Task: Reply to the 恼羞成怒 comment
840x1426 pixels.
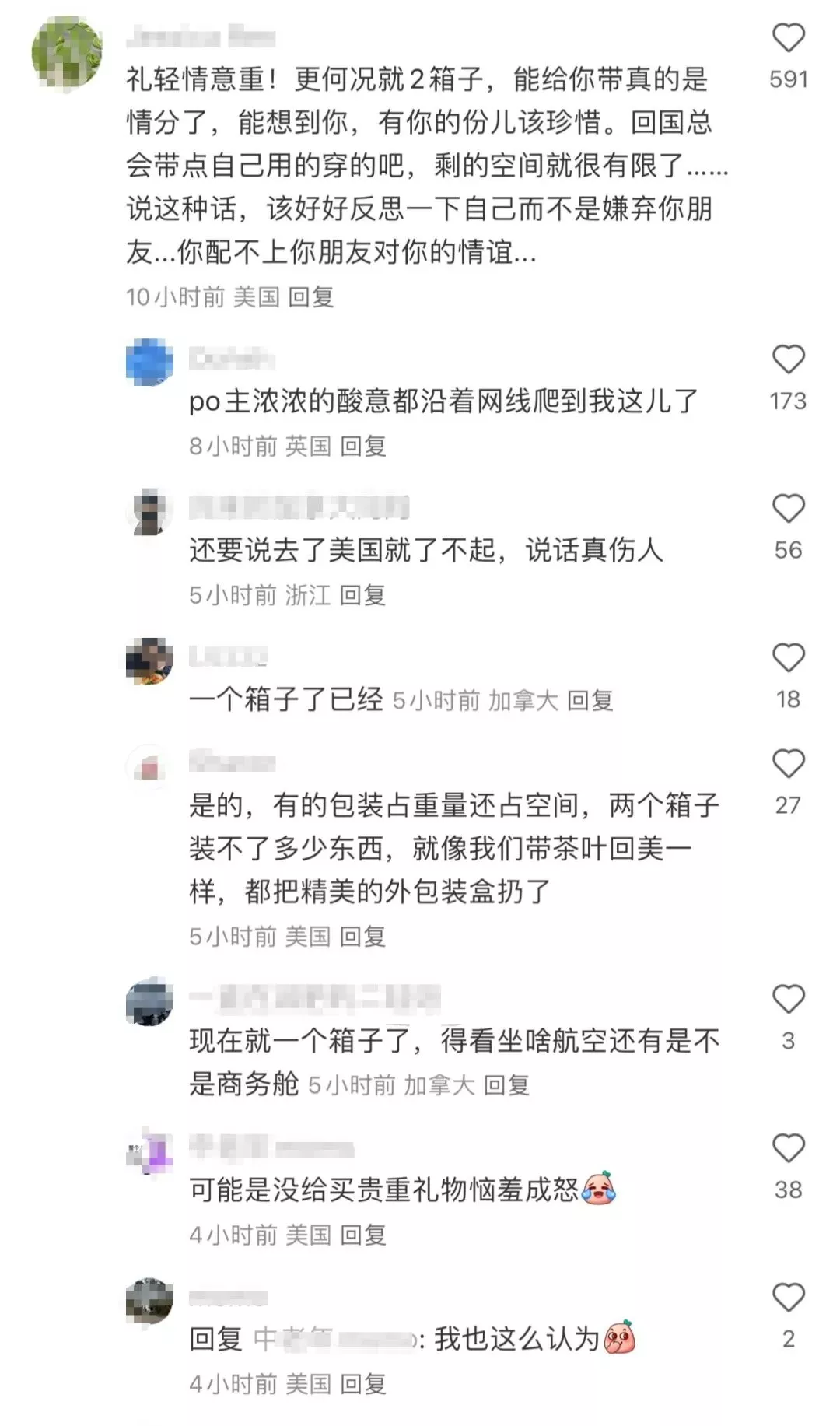Action: point(362,1235)
